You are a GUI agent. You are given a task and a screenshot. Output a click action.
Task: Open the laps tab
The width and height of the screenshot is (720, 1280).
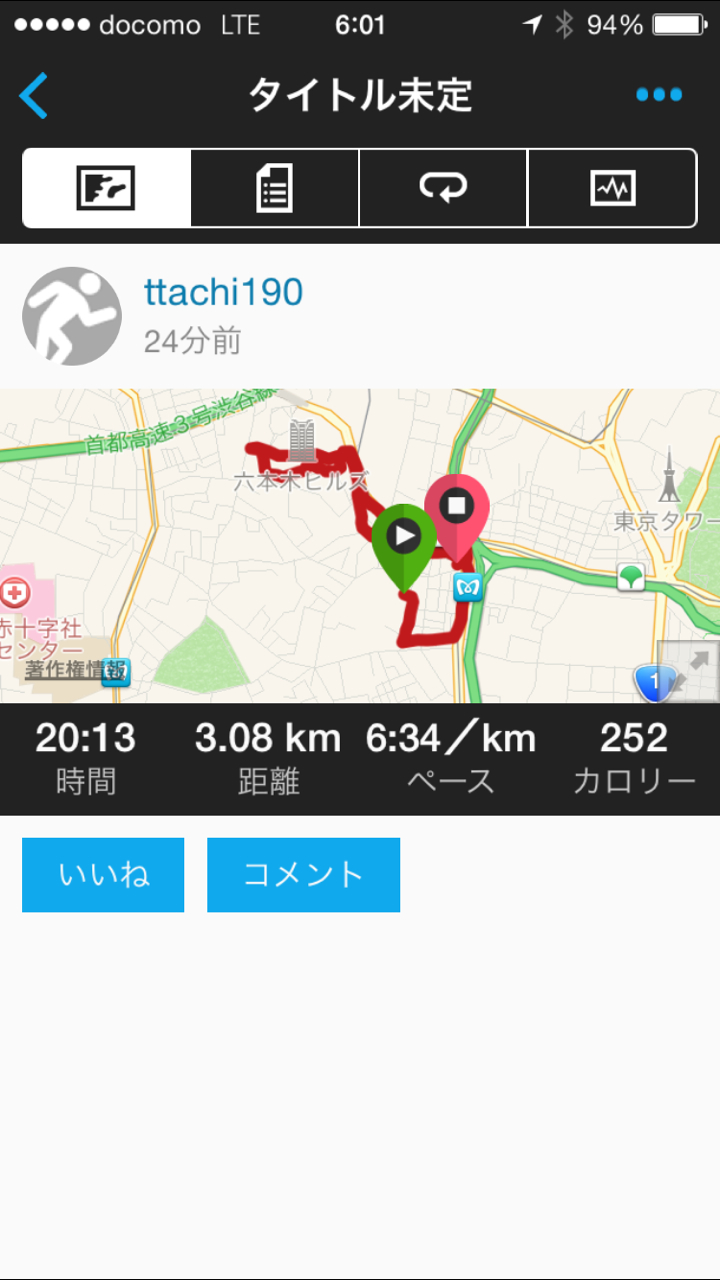[x=443, y=188]
